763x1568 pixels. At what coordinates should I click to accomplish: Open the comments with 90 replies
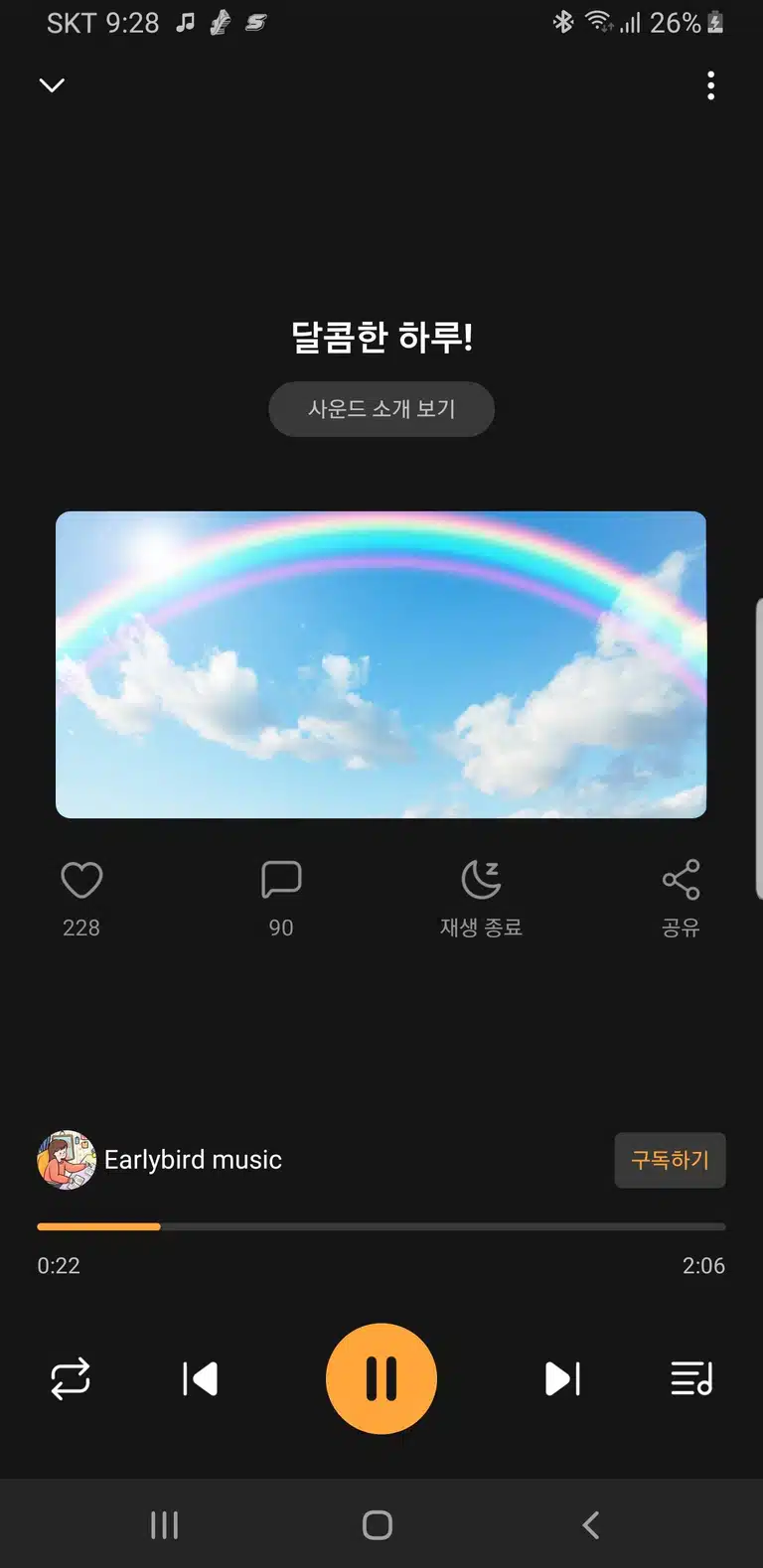pos(281,880)
